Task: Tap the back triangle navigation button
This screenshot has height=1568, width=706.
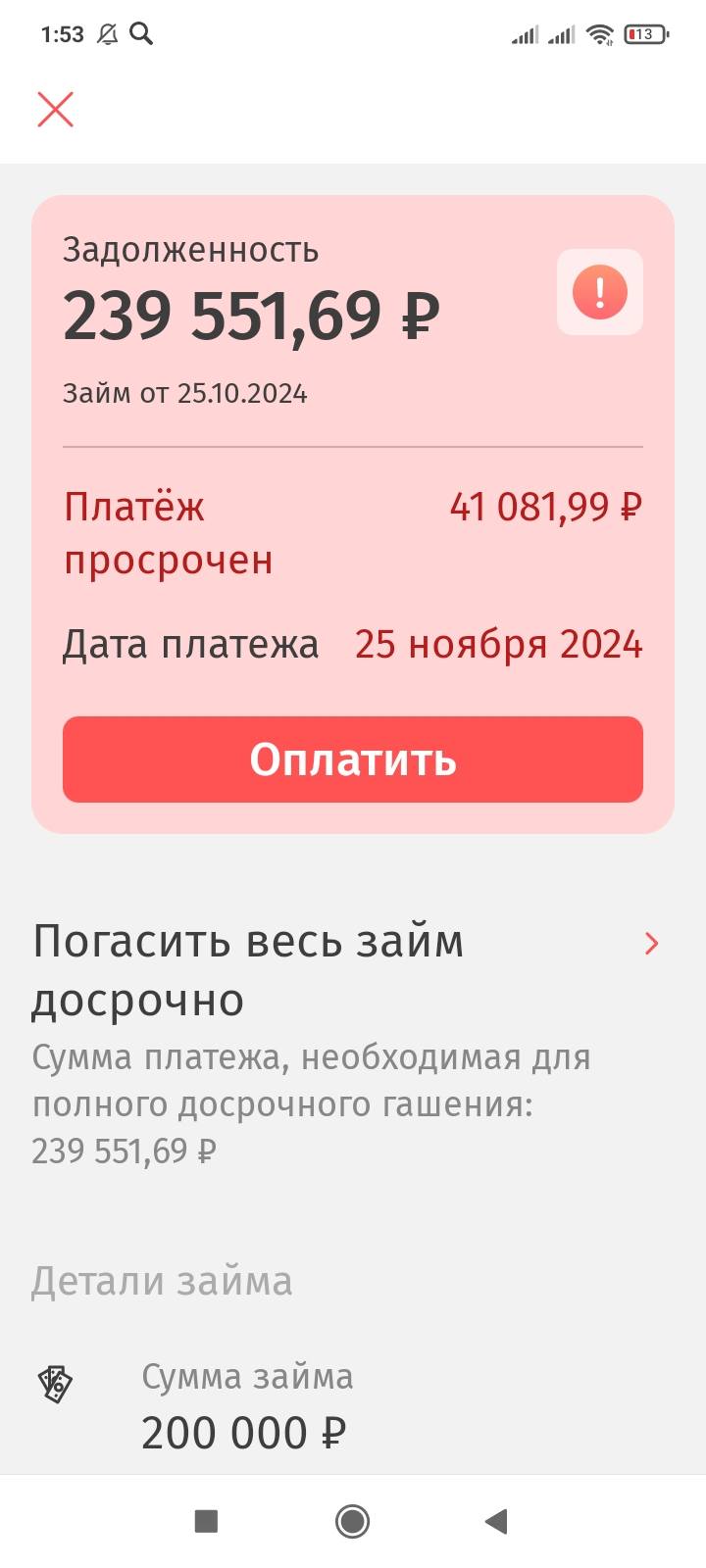Action: (494, 1521)
